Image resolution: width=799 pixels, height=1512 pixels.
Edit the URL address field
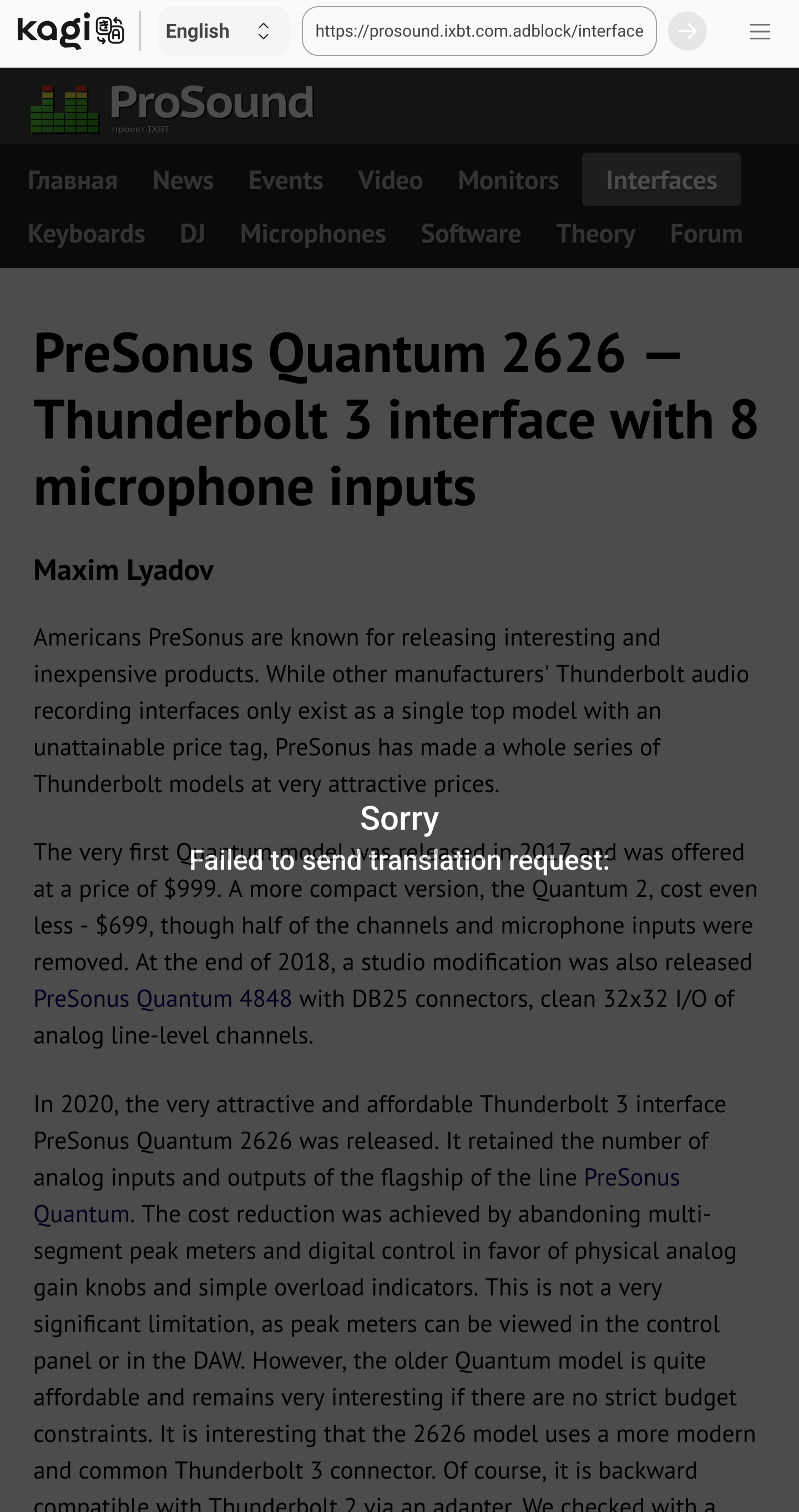[x=479, y=31]
